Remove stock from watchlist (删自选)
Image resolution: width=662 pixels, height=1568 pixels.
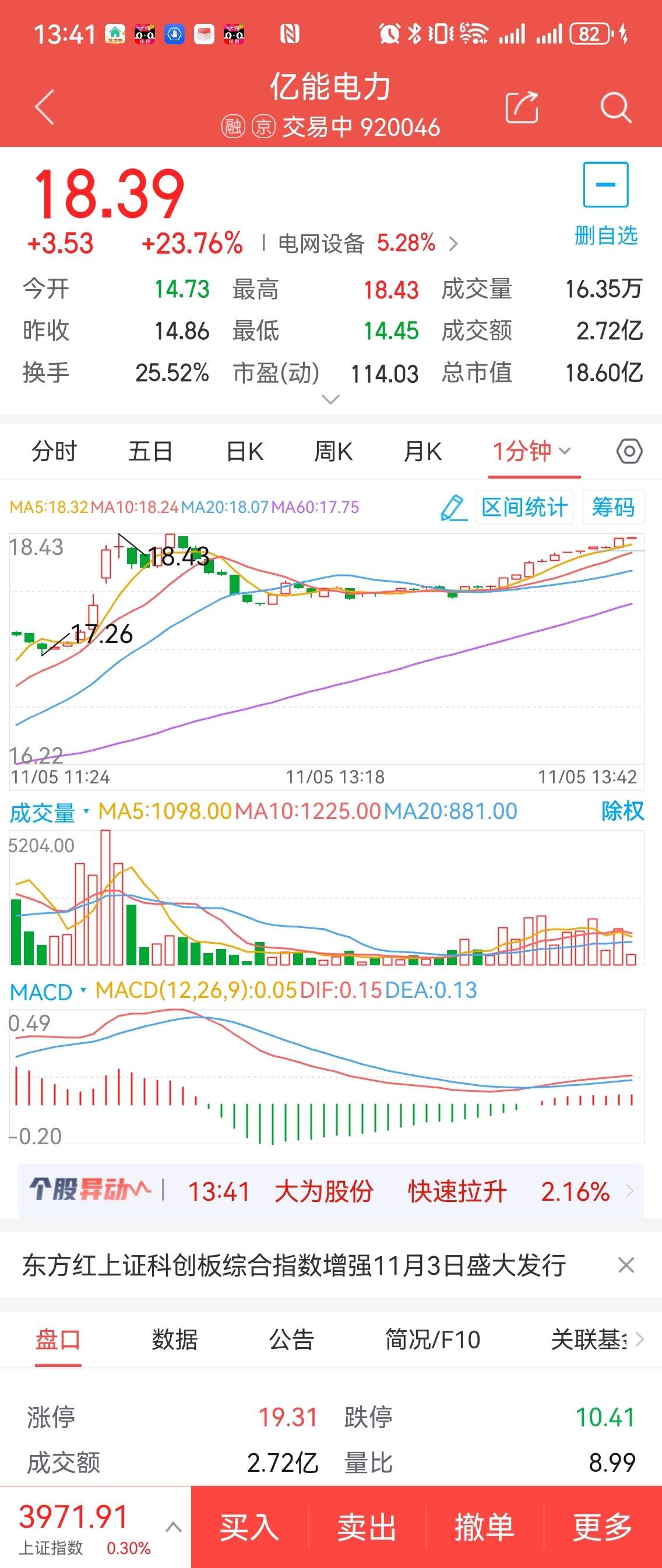(x=605, y=203)
